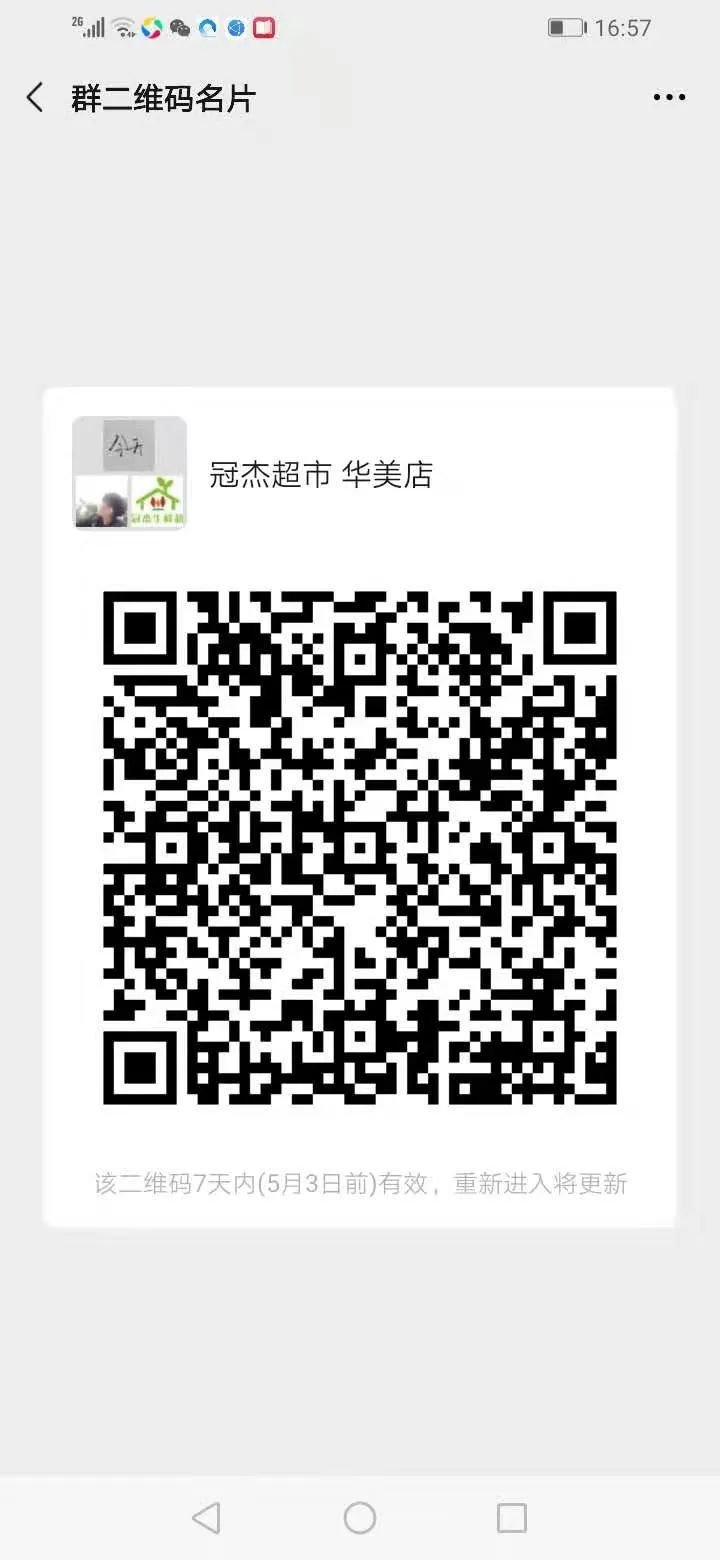The width and height of the screenshot is (720, 1560).
Task: Tap the system back button
Action: (206, 1518)
